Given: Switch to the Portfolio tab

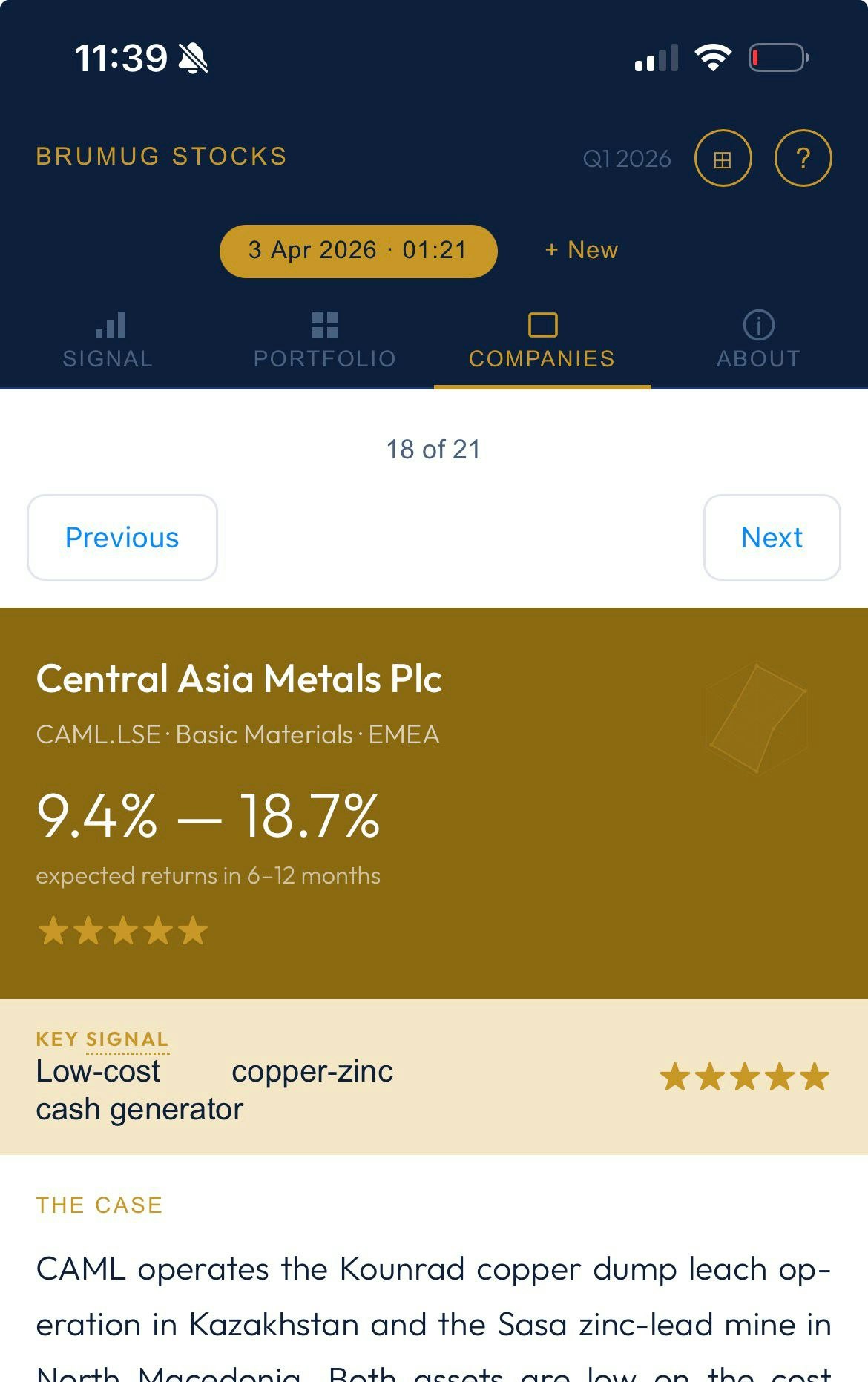Looking at the screenshot, I should tap(325, 341).
